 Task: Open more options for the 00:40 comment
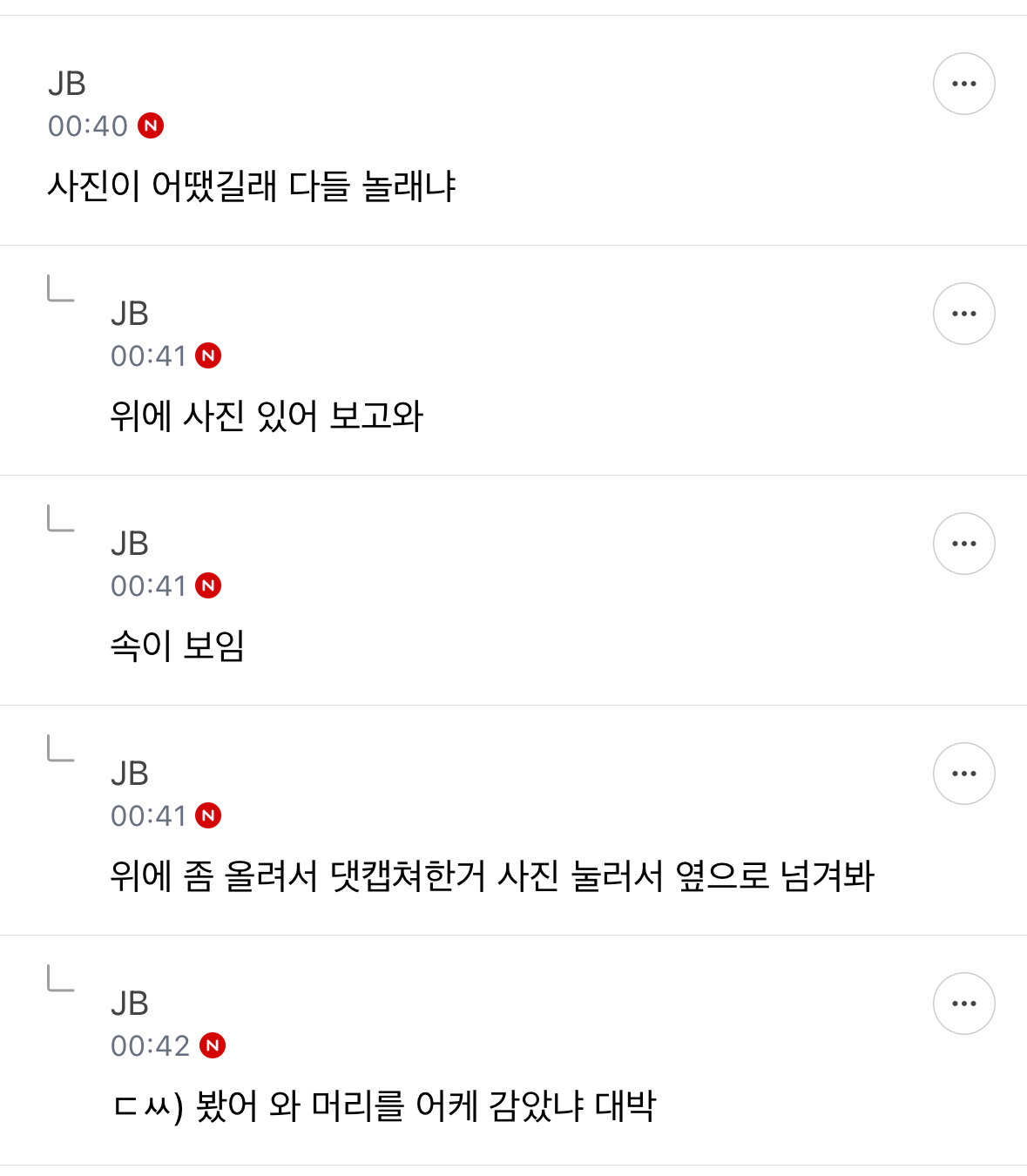963,84
